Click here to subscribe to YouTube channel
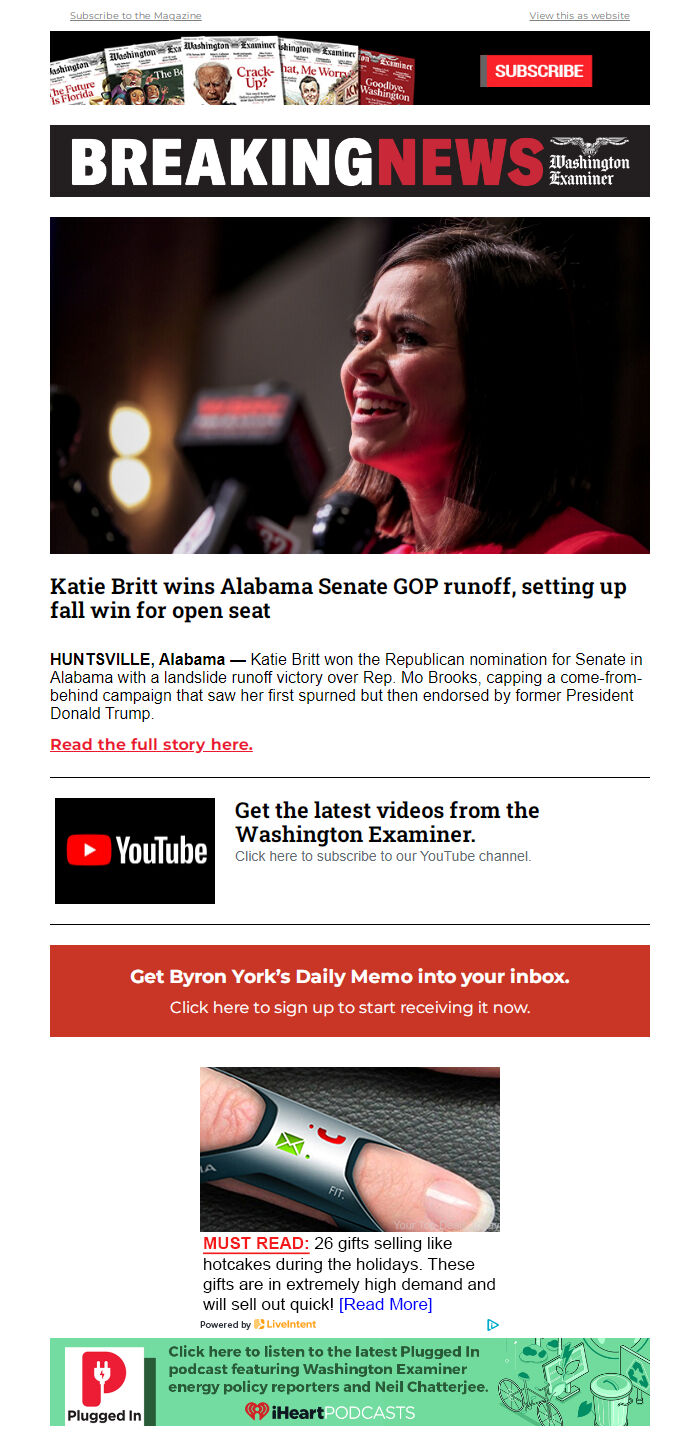The image size is (700, 1450). [x=383, y=856]
